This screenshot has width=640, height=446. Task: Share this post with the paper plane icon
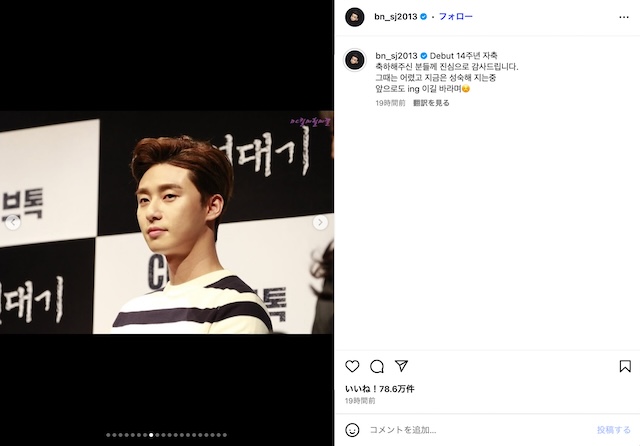click(x=401, y=366)
